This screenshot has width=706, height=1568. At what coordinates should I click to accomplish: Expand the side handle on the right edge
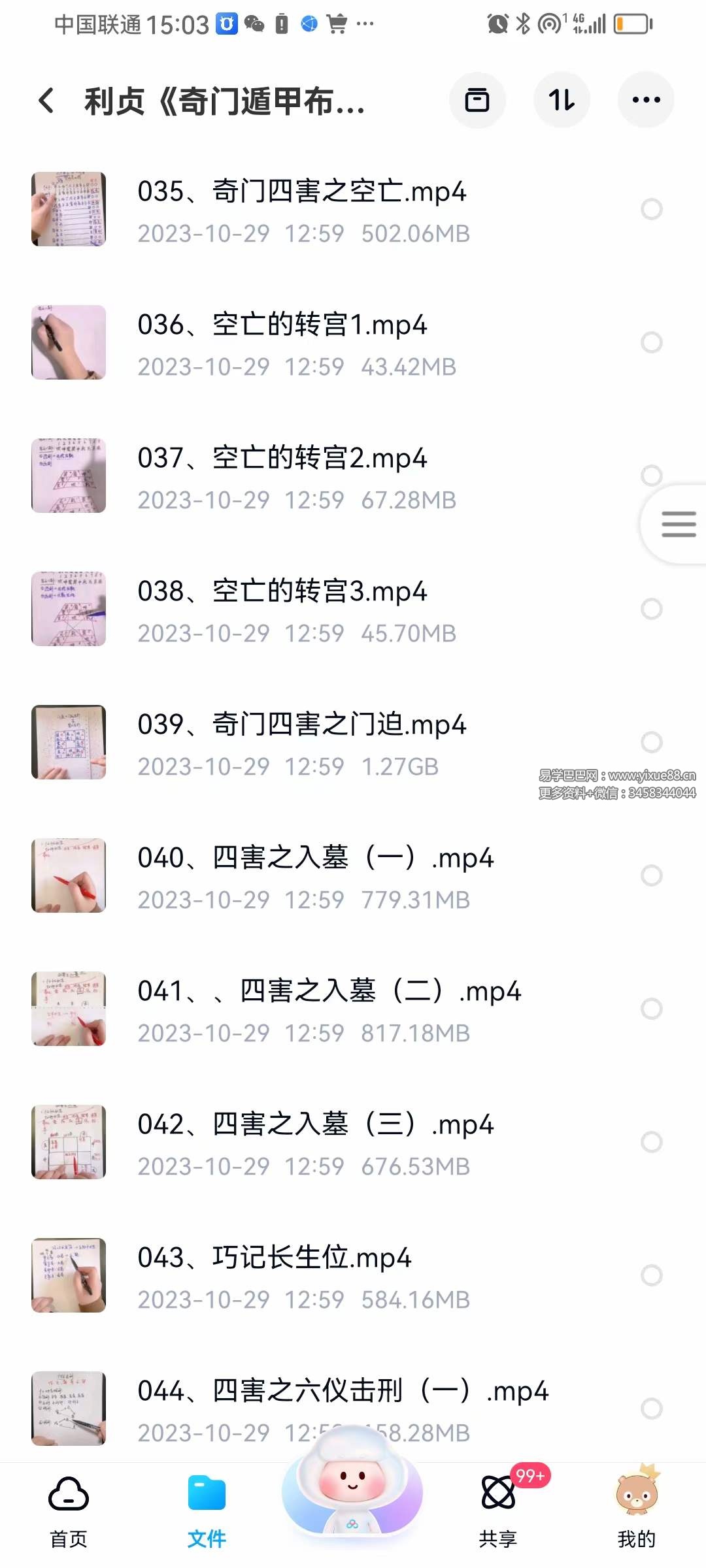pos(680,523)
